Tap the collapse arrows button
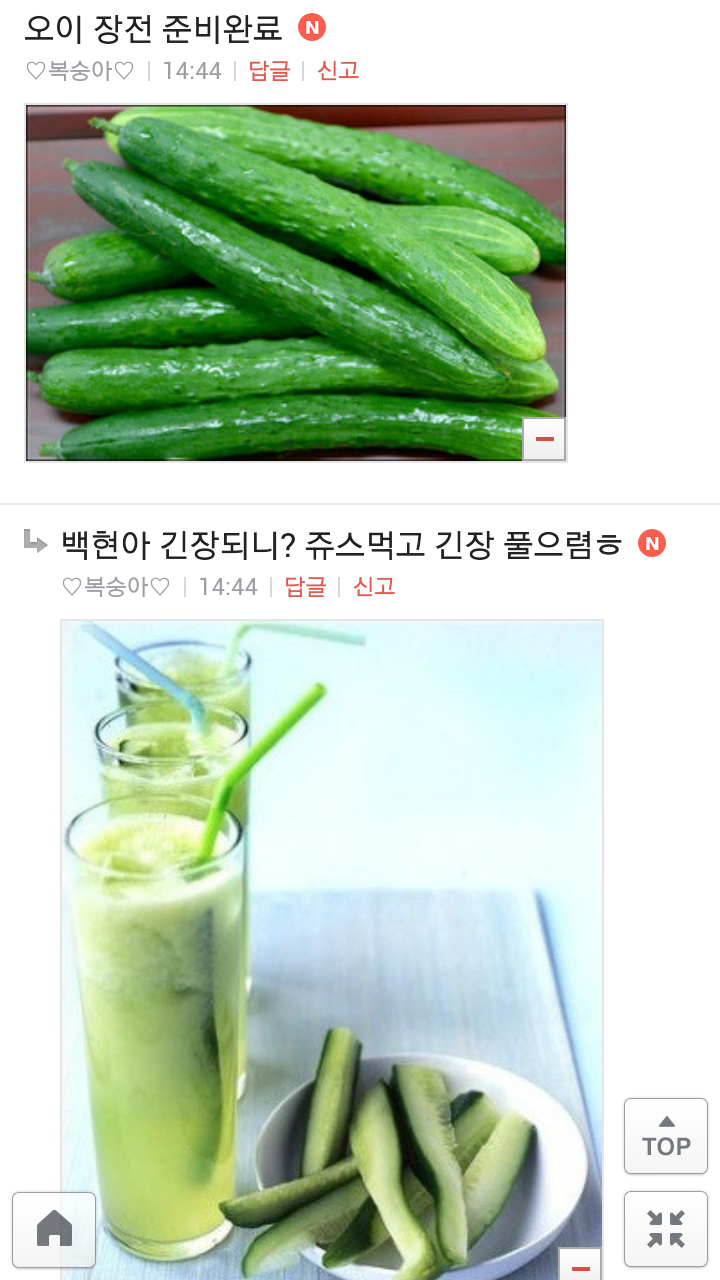Screen dimensions: 720x1280 click(666, 1229)
